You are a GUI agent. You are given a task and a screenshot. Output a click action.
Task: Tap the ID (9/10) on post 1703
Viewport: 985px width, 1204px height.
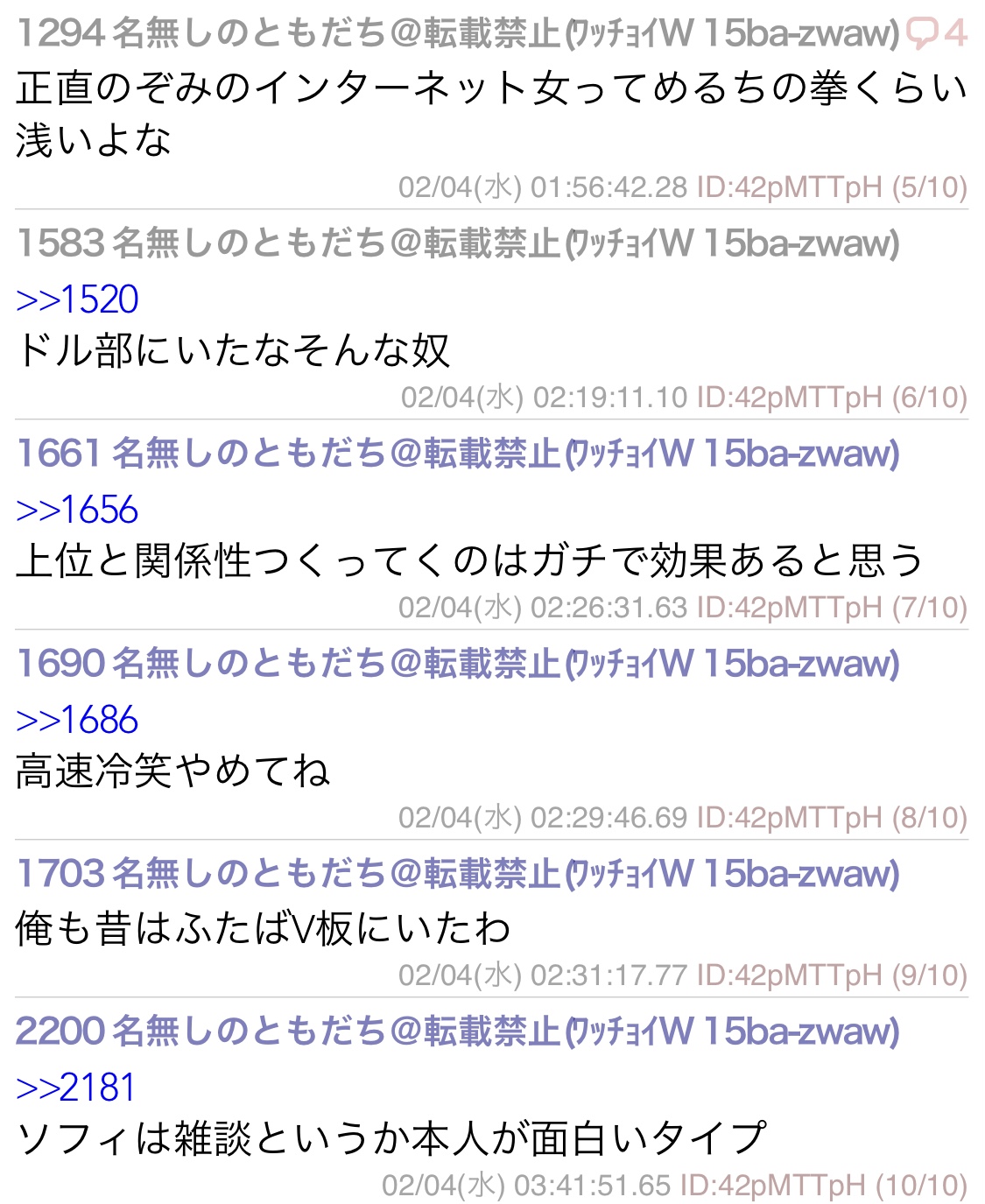pyautogui.click(x=831, y=975)
